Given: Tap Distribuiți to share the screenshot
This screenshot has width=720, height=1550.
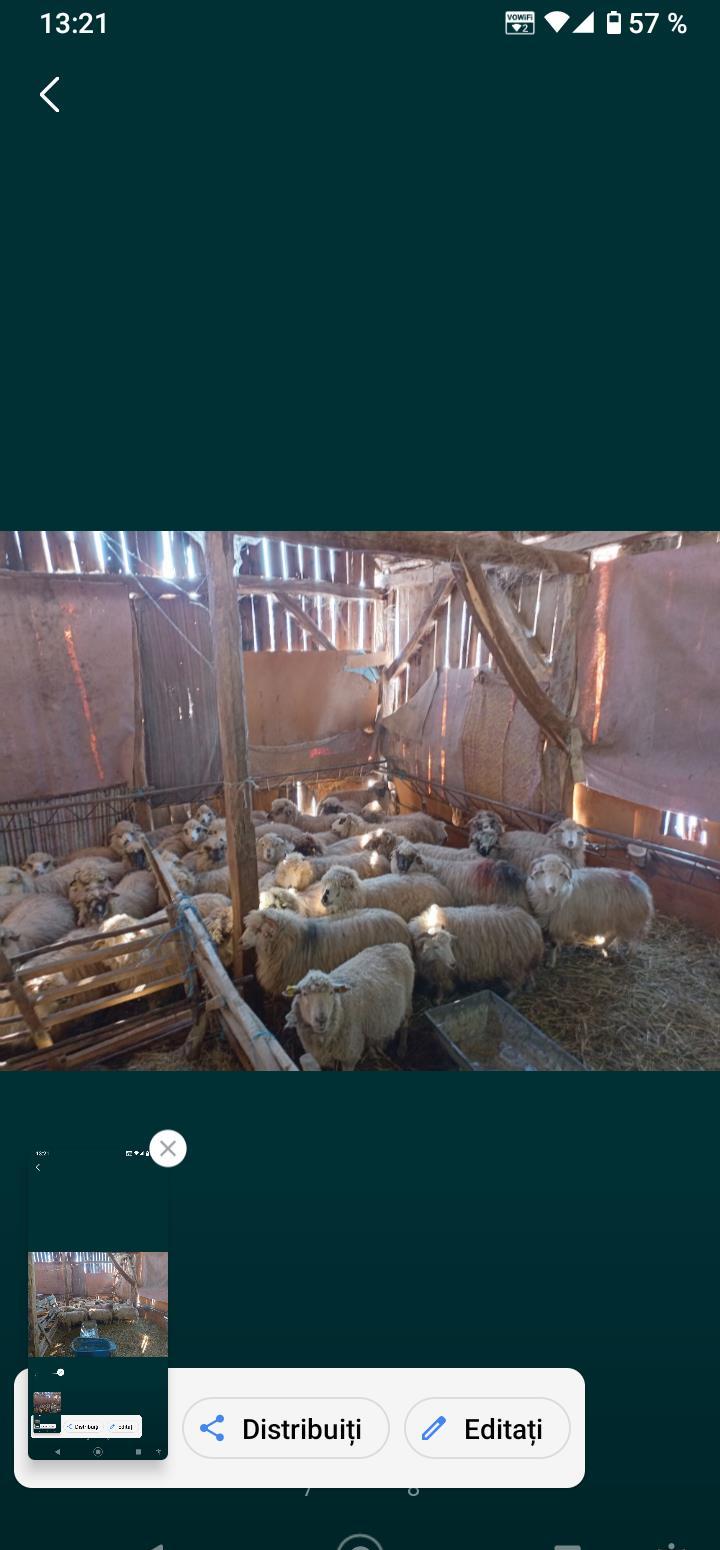Looking at the screenshot, I should (x=286, y=1428).
